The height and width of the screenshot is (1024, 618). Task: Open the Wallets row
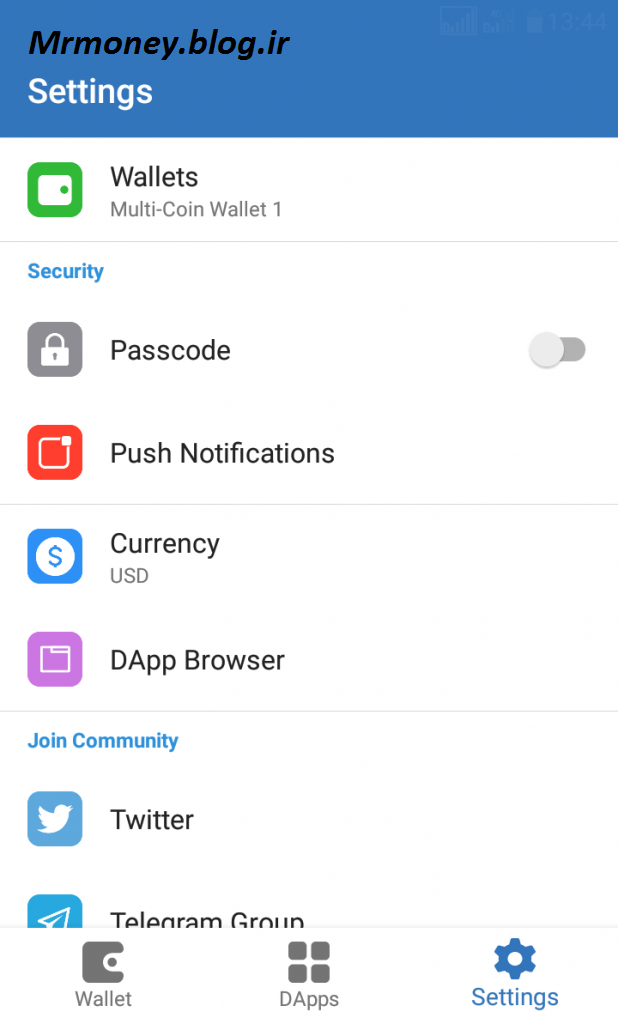[309, 189]
